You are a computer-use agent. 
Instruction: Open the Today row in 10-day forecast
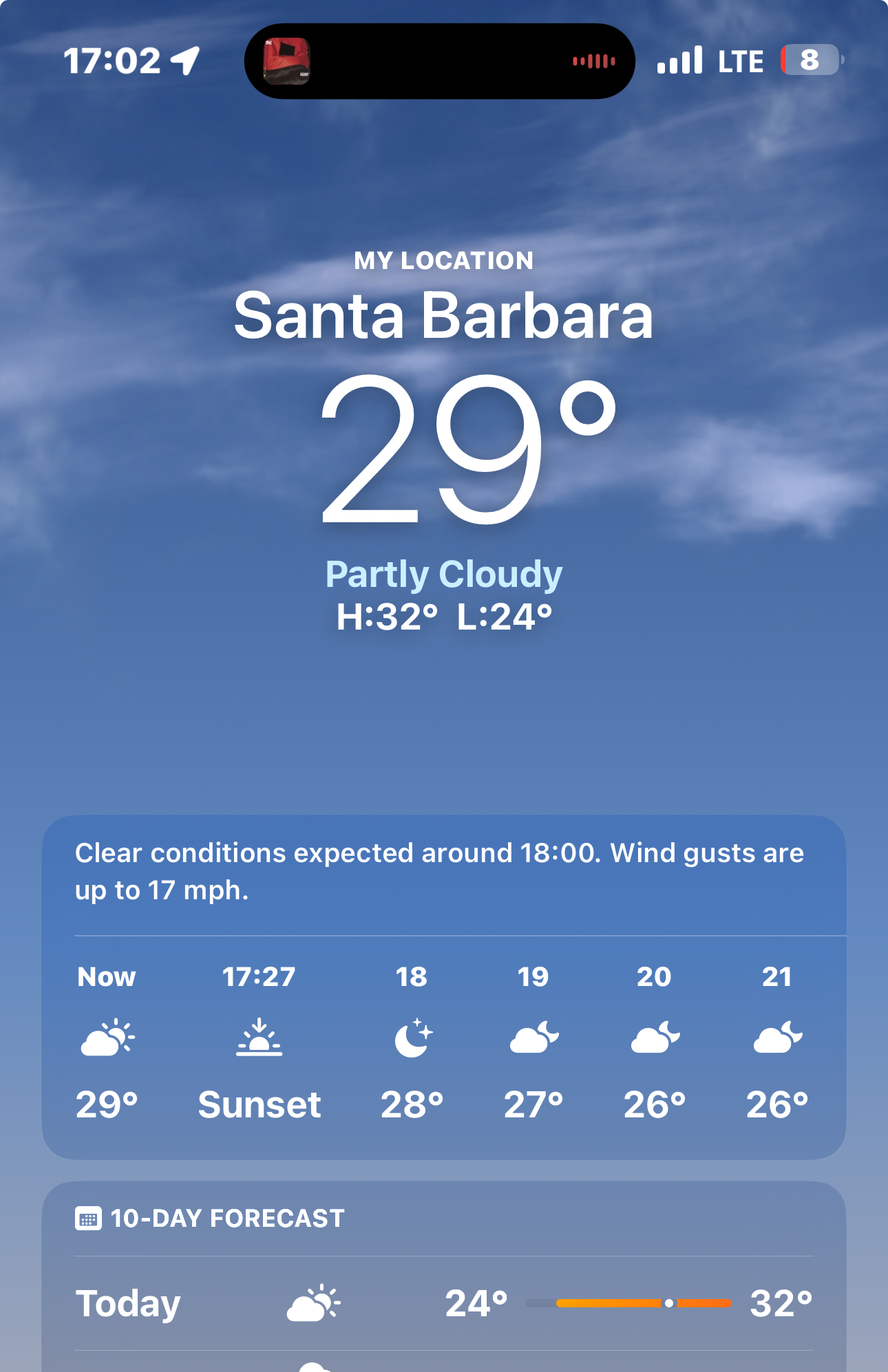[x=443, y=1303]
